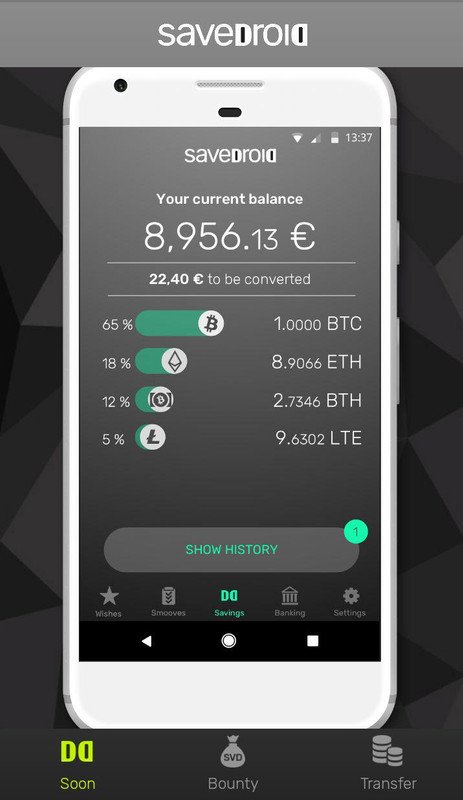Select the Soon tab

(78, 764)
